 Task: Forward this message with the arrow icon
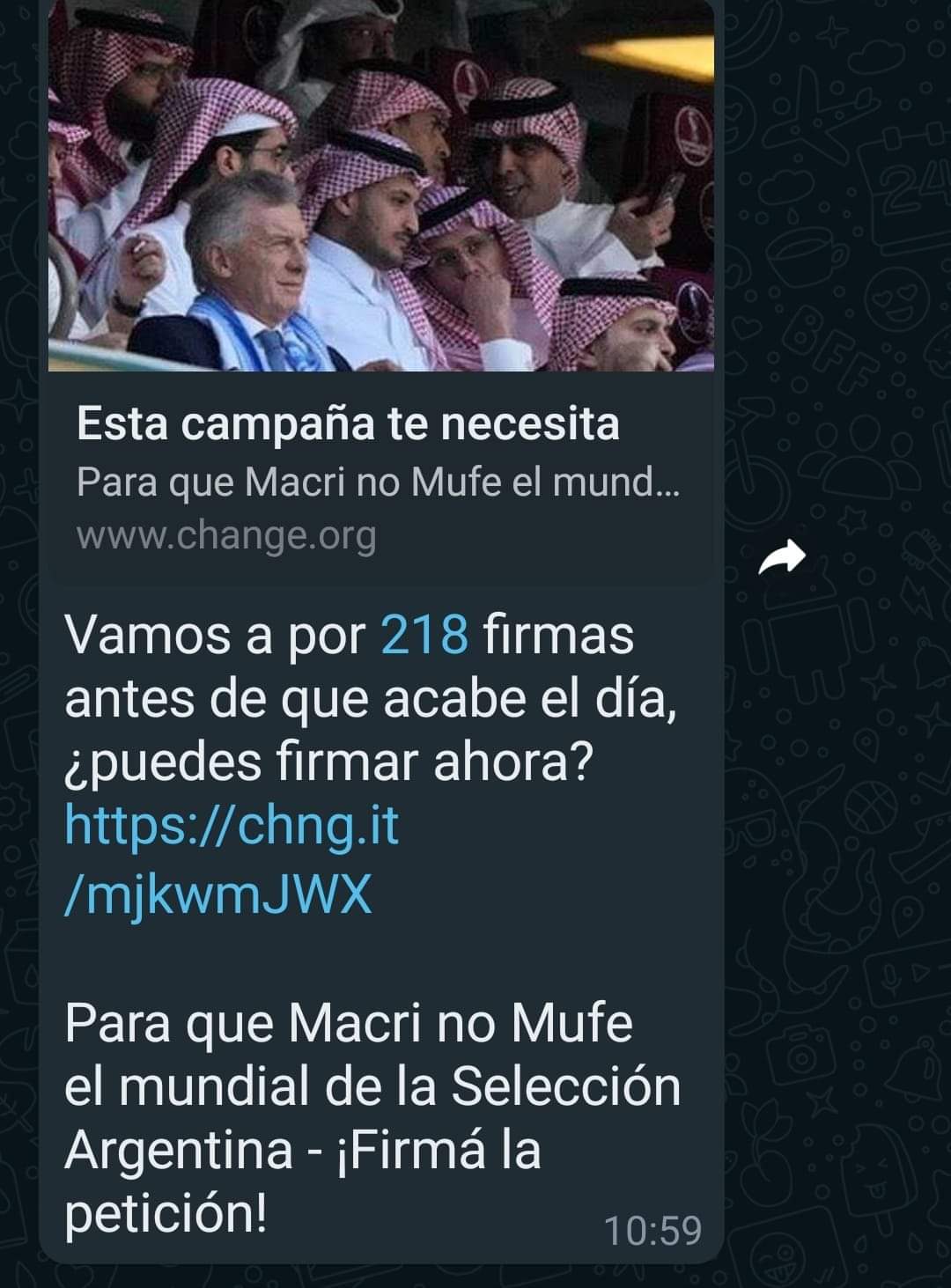[x=782, y=556]
